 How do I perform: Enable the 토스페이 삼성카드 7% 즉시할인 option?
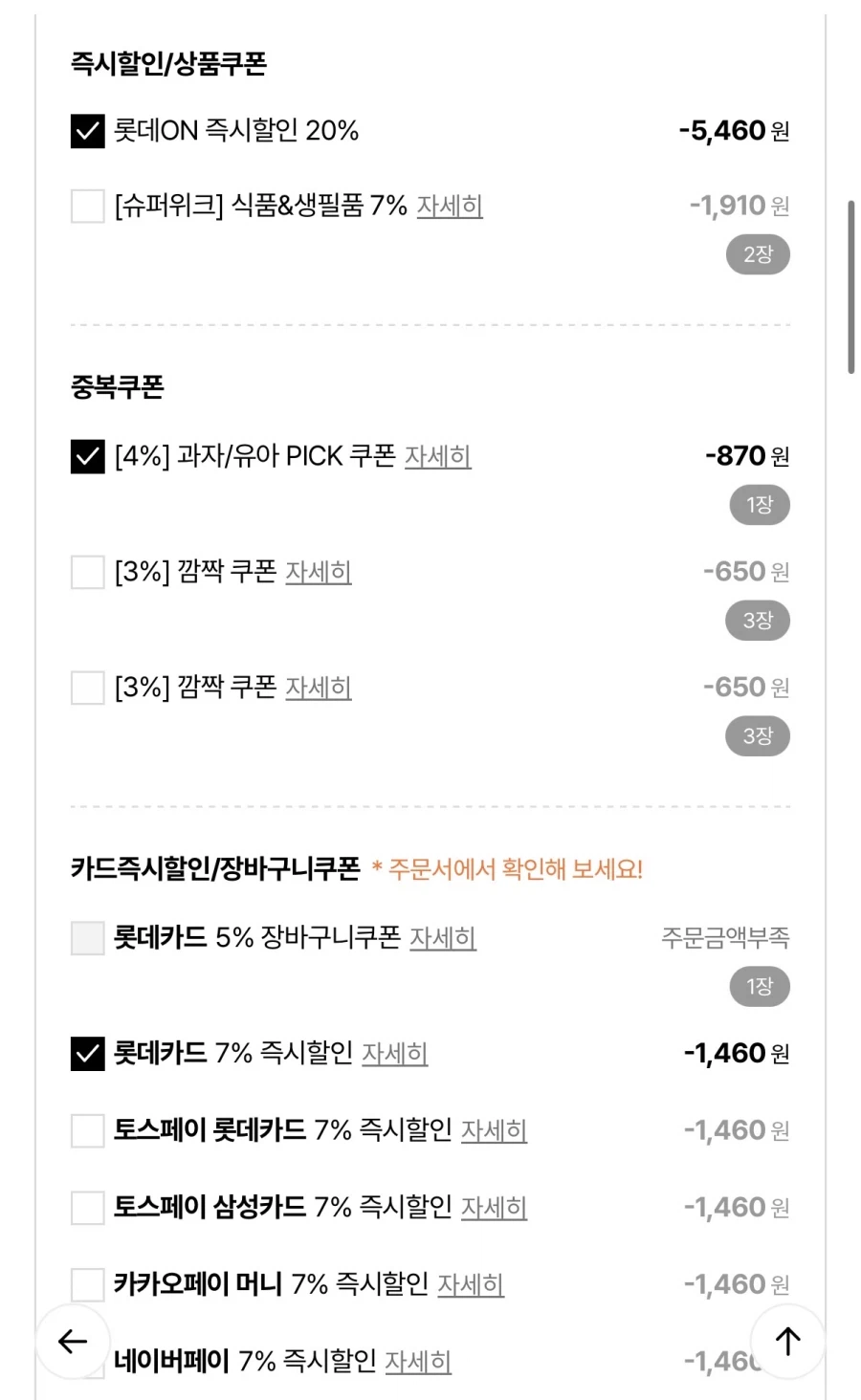pos(87,1208)
